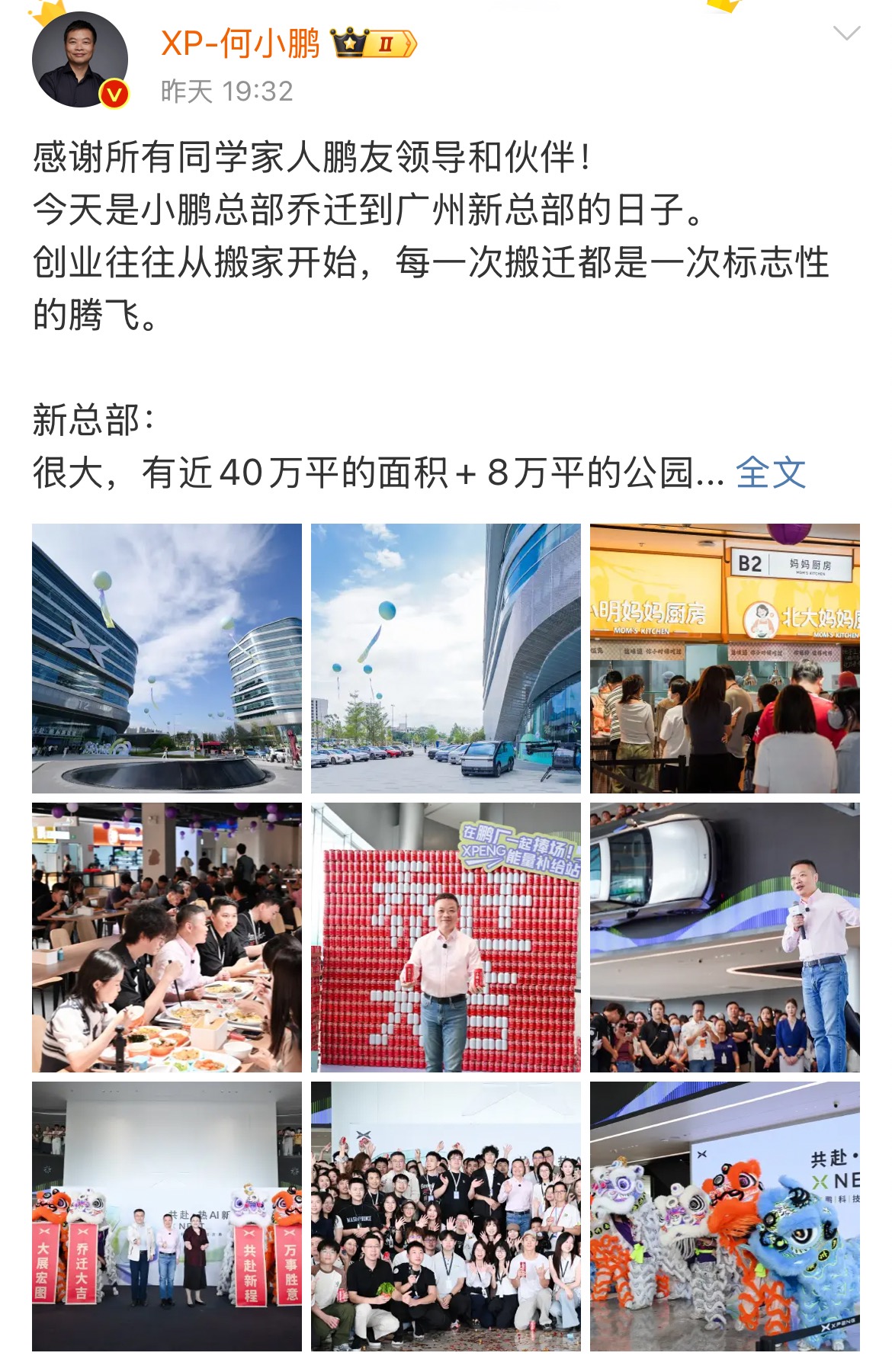892x1372 pixels.
Task: Open the photo of headquarters with X logo
Action: [x=167, y=659]
